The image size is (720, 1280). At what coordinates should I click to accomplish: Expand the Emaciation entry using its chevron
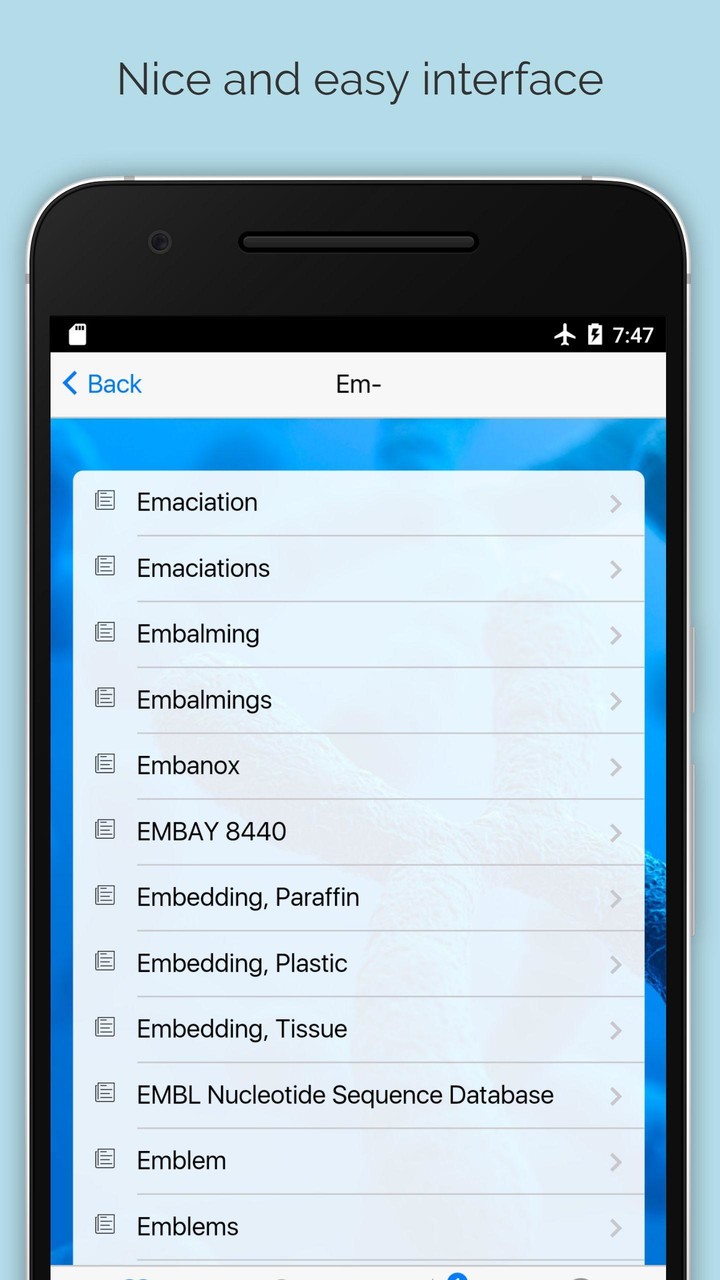click(x=616, y=504)
